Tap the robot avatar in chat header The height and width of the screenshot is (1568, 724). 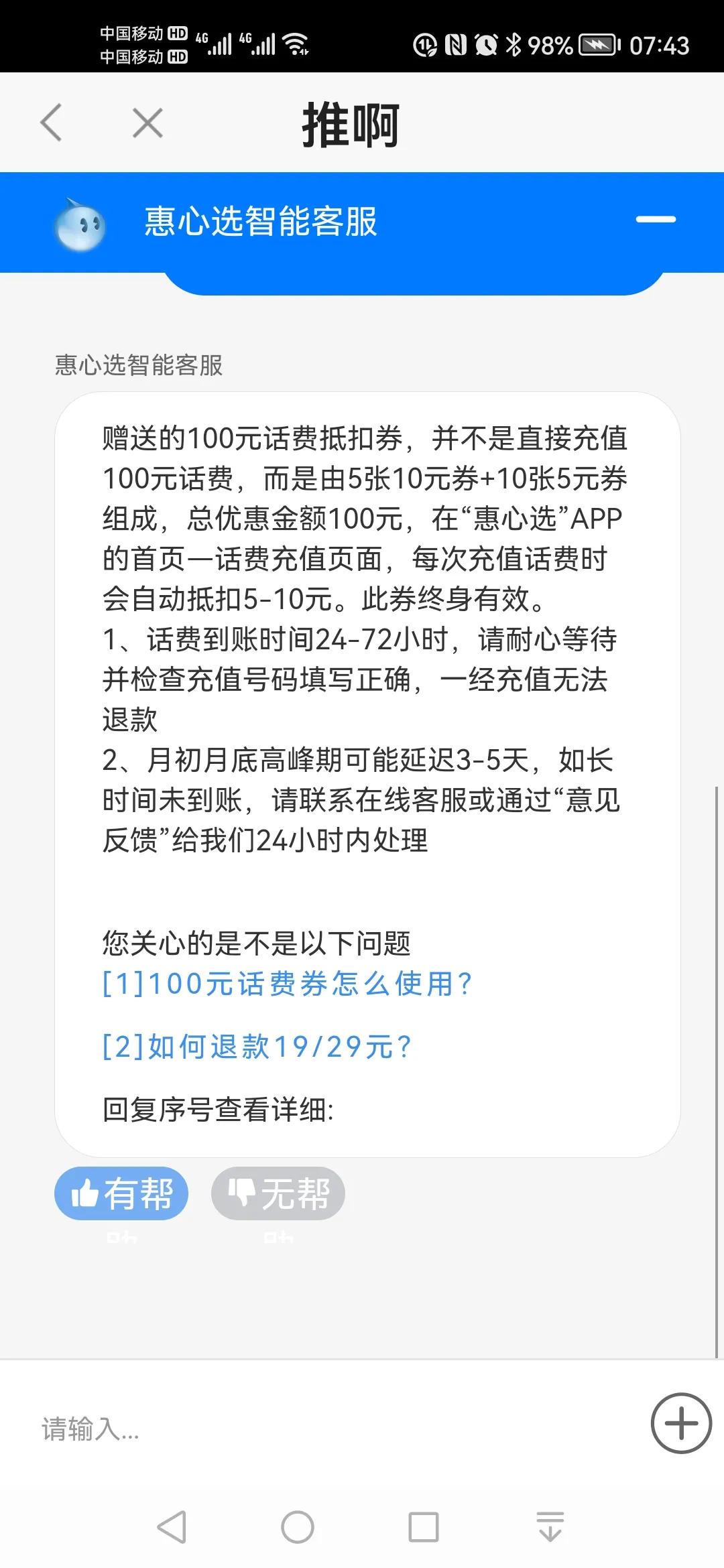click(80, 228)
